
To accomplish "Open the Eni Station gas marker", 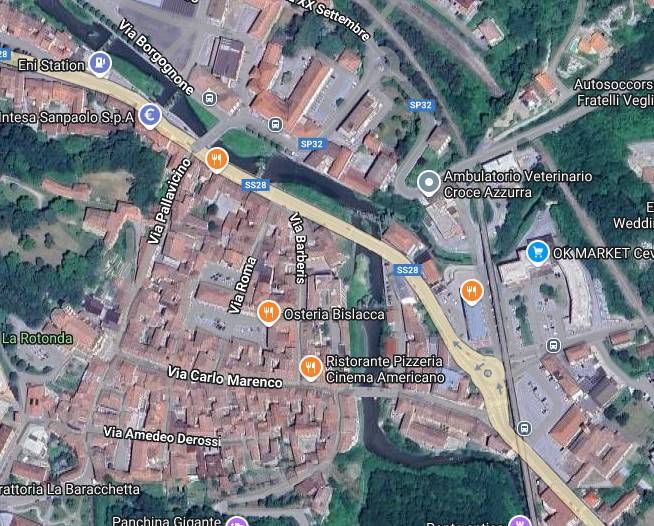I will coord(100,65).
